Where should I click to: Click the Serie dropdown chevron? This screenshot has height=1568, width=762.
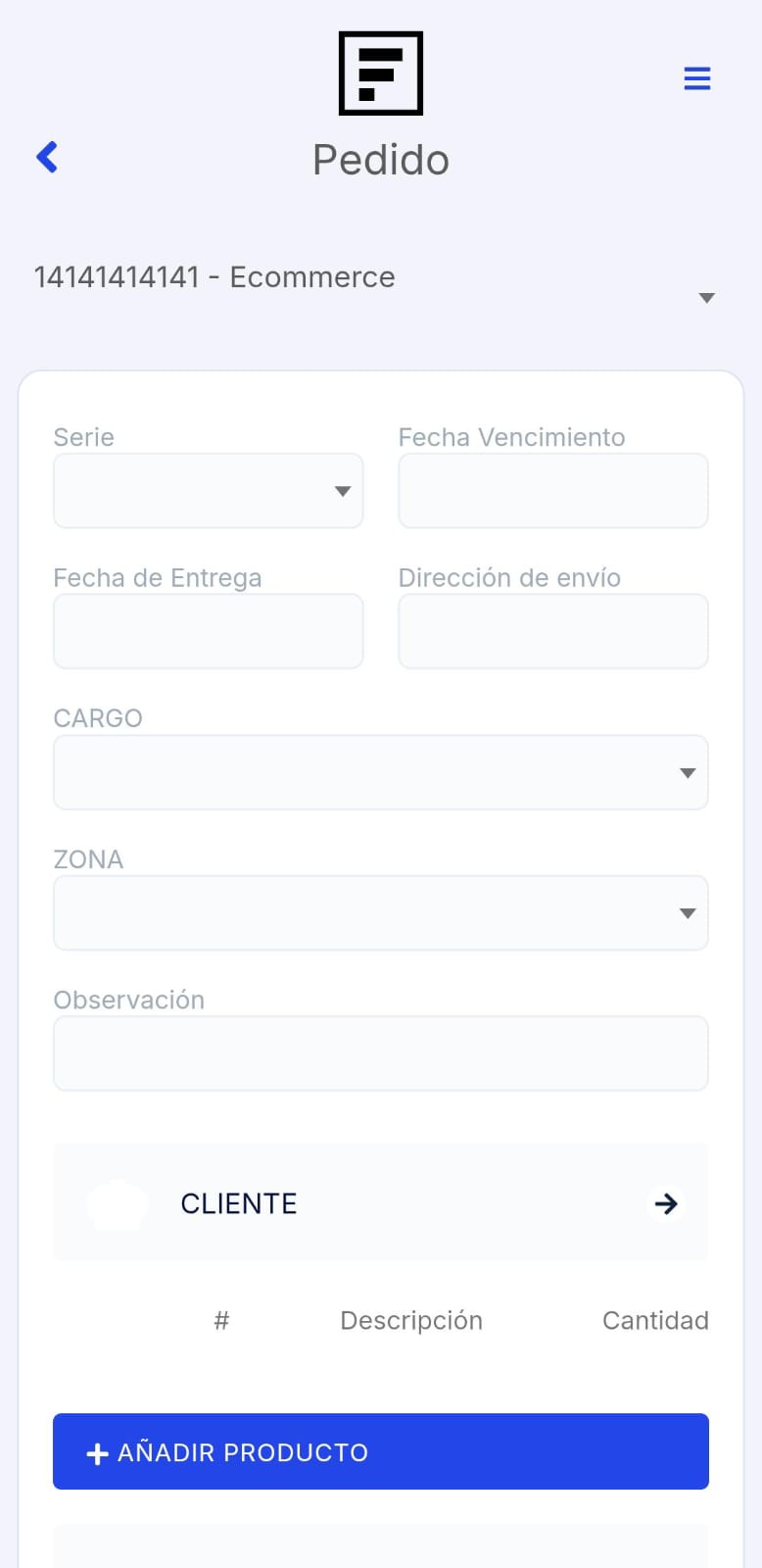tap(342, 491)
